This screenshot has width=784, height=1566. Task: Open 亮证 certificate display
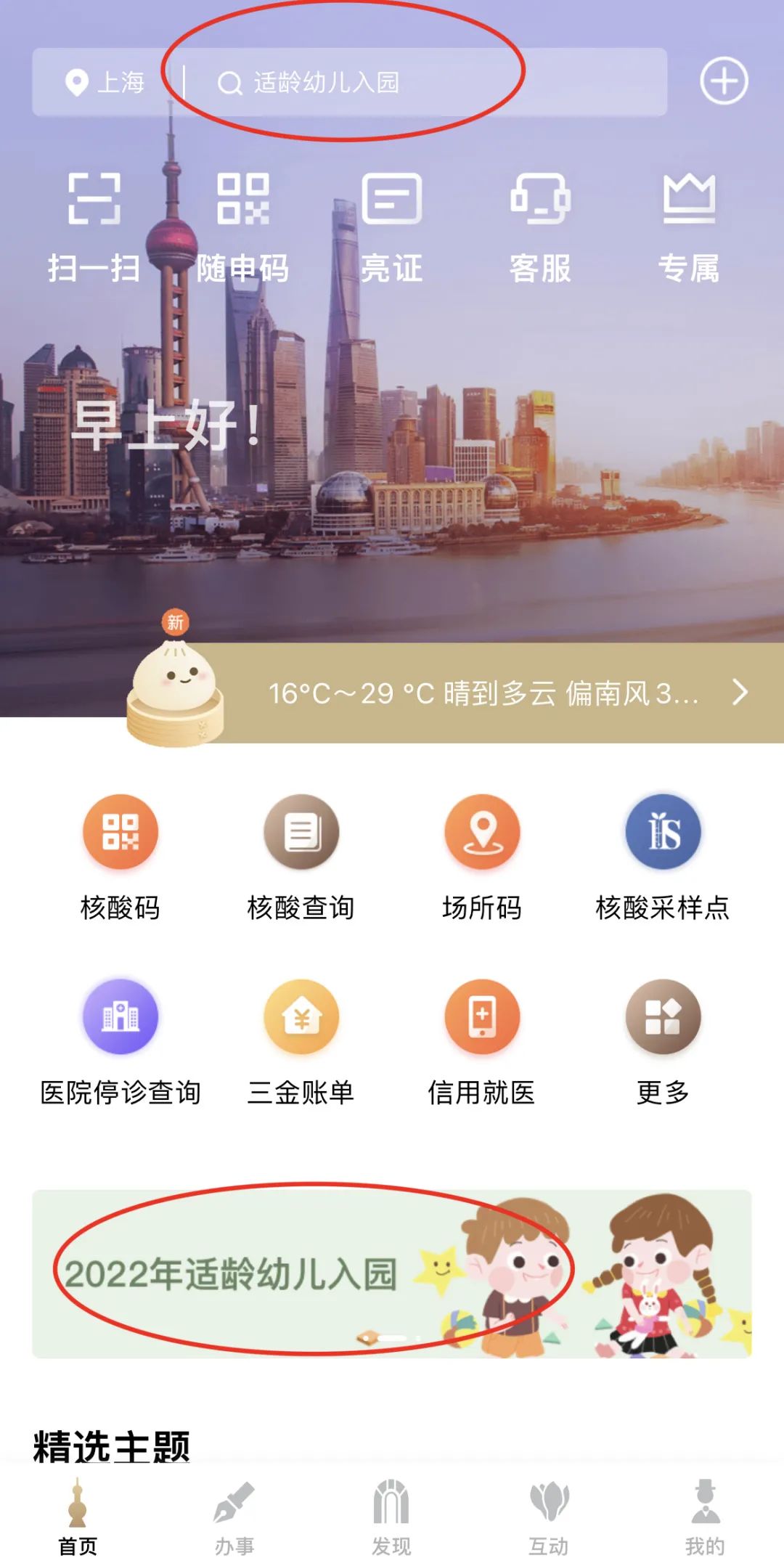pos(392,227)
